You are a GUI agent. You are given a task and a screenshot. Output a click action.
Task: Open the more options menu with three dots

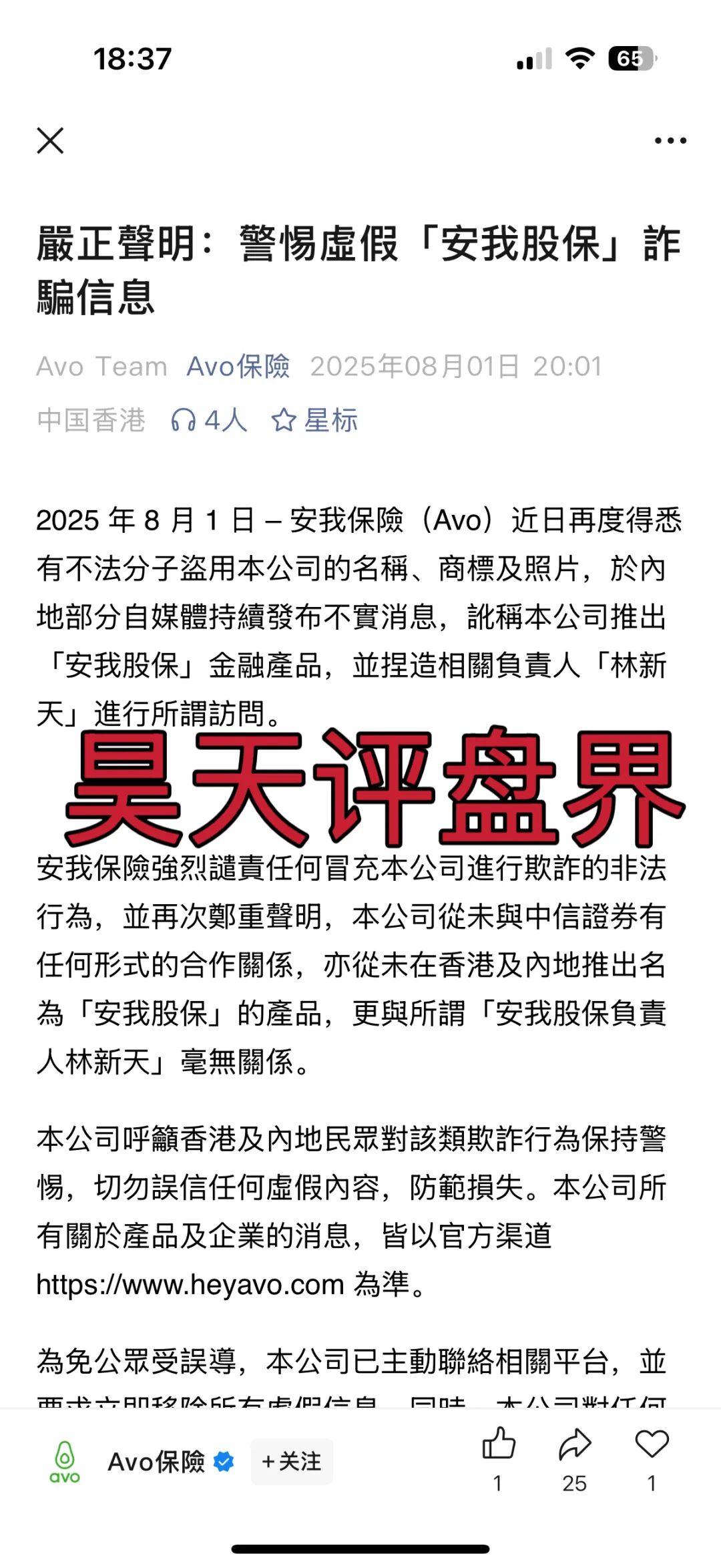point(670,140)
